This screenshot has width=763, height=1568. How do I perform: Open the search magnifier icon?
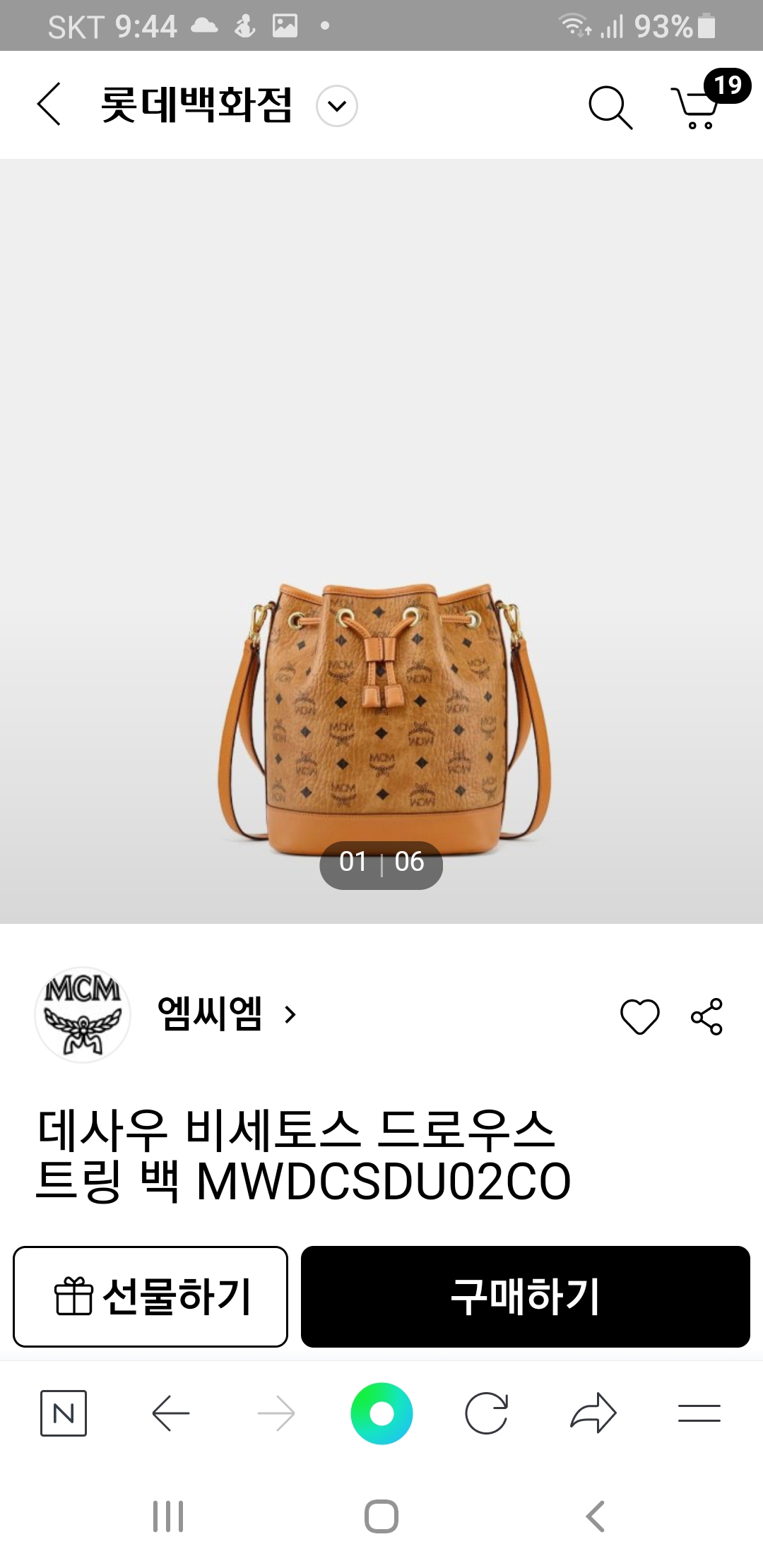point(610,107)
